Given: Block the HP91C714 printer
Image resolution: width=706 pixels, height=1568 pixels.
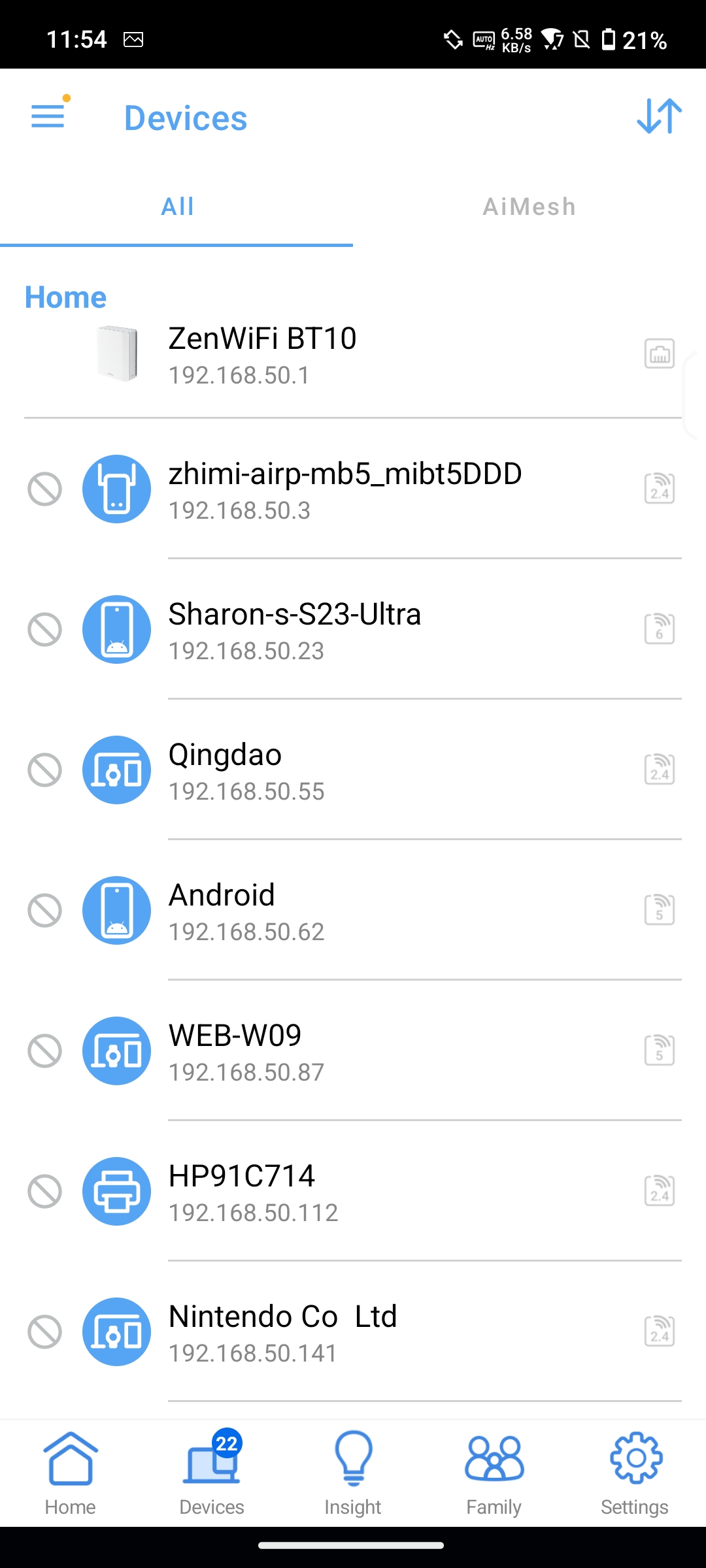Looking at the screenshot, I should [x=44, y=1192].
